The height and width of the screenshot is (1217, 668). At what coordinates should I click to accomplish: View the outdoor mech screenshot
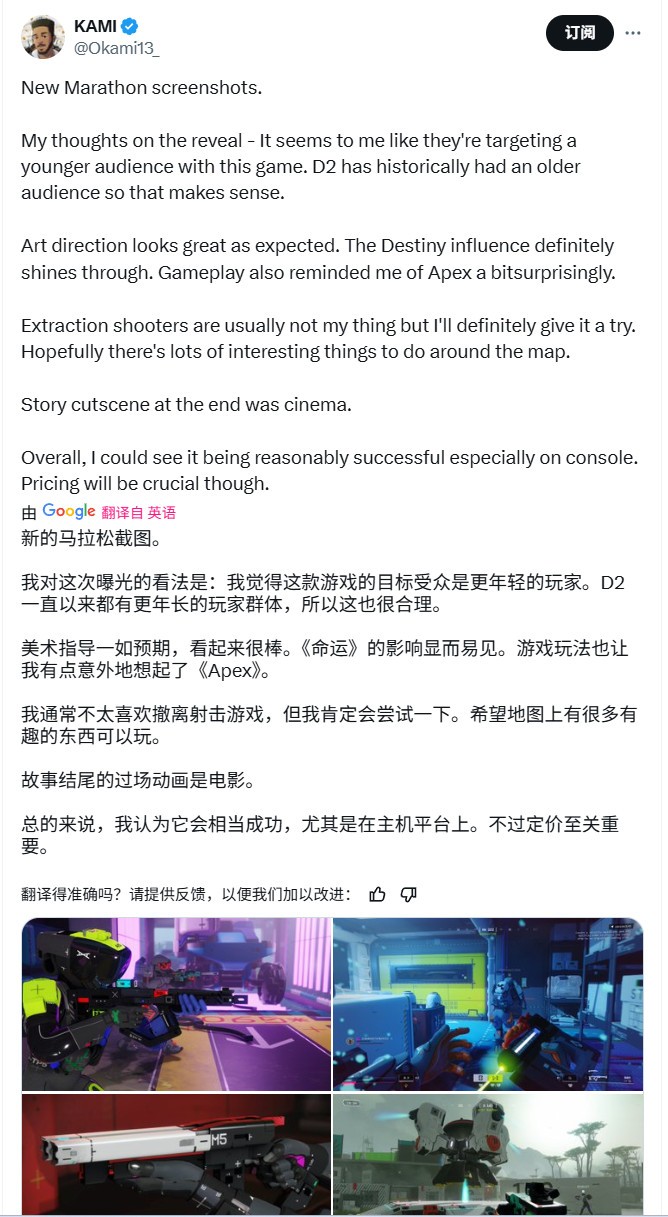pyautogui.click(x=487, y=1154)
